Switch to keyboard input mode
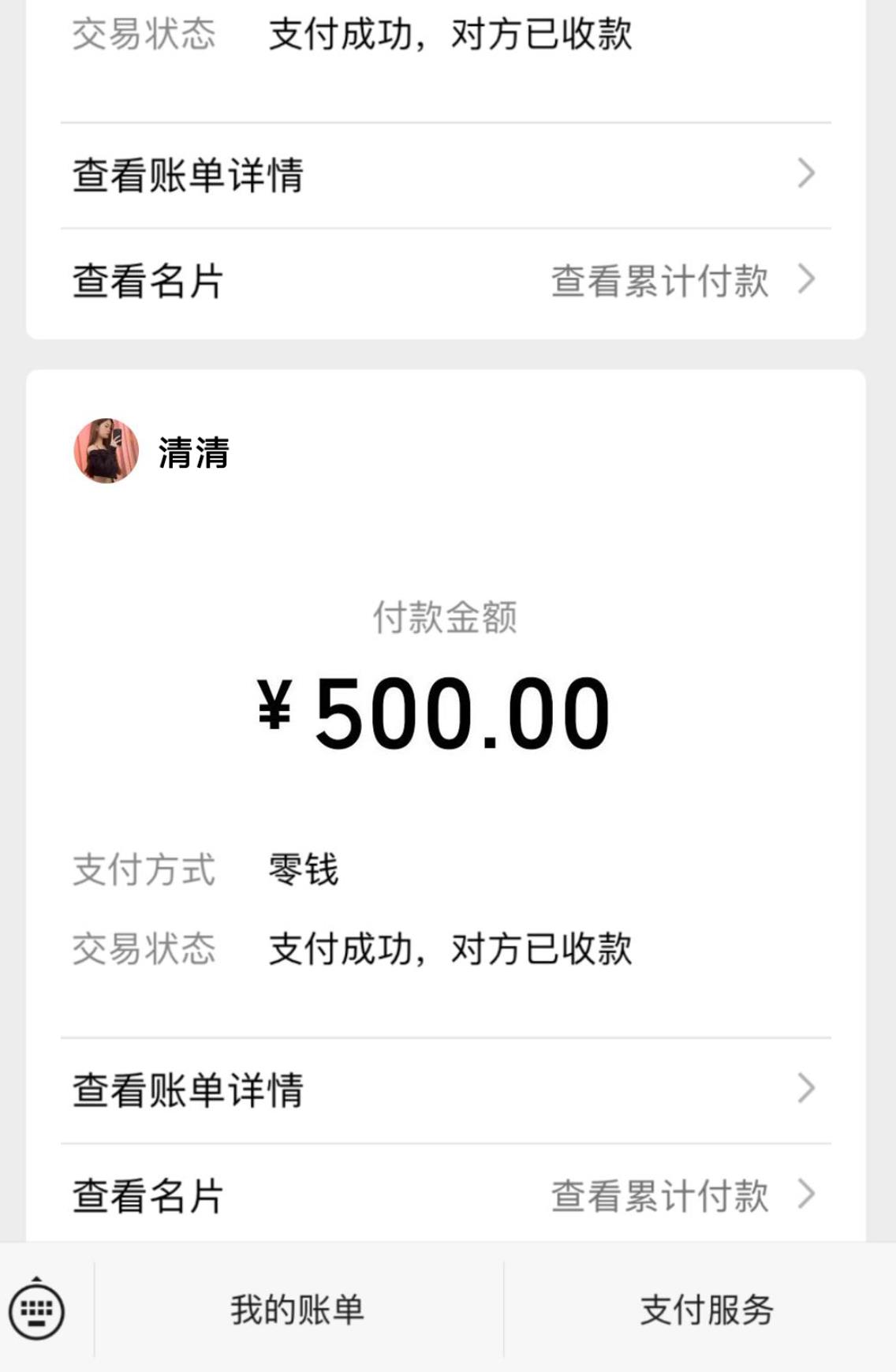 tap(36, 1310)
